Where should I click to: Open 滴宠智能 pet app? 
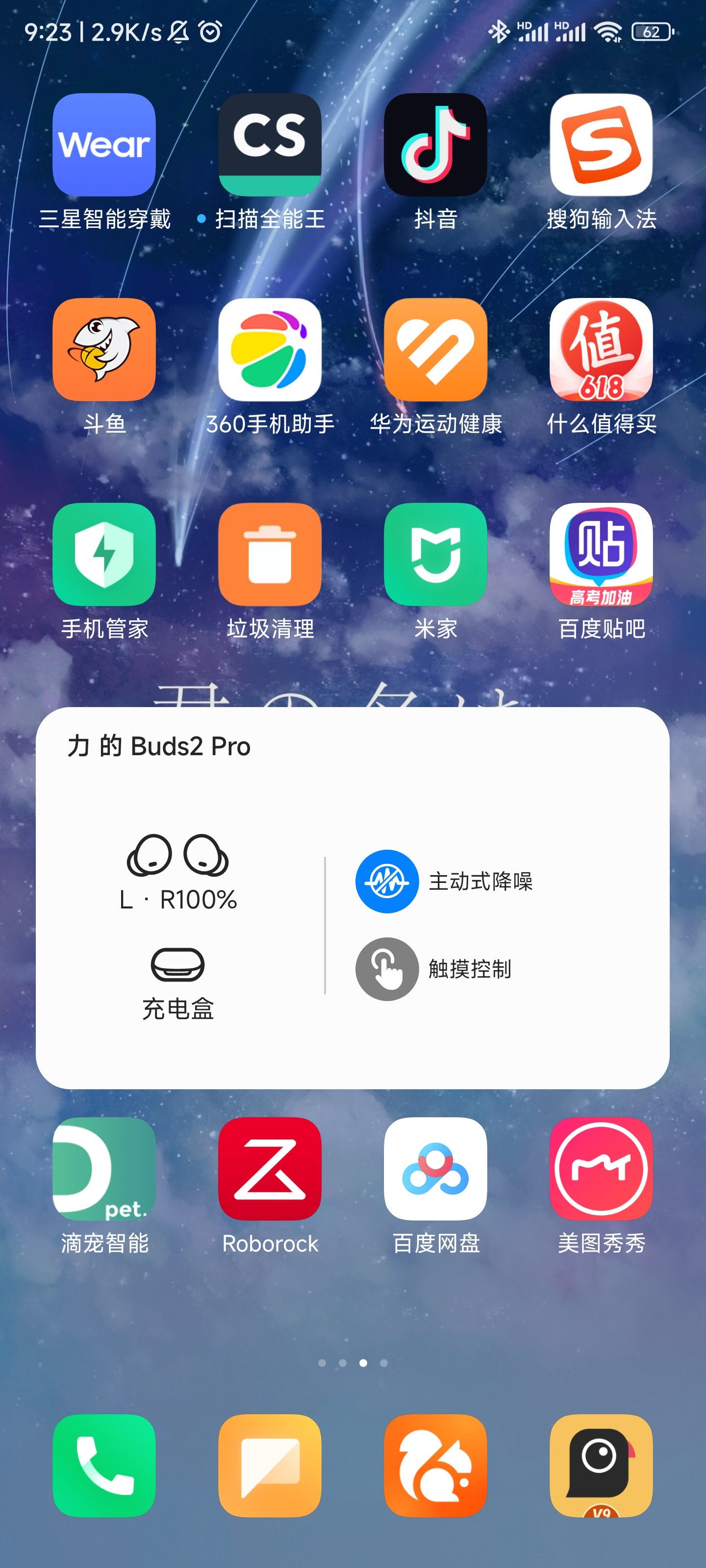point(104,1168)
